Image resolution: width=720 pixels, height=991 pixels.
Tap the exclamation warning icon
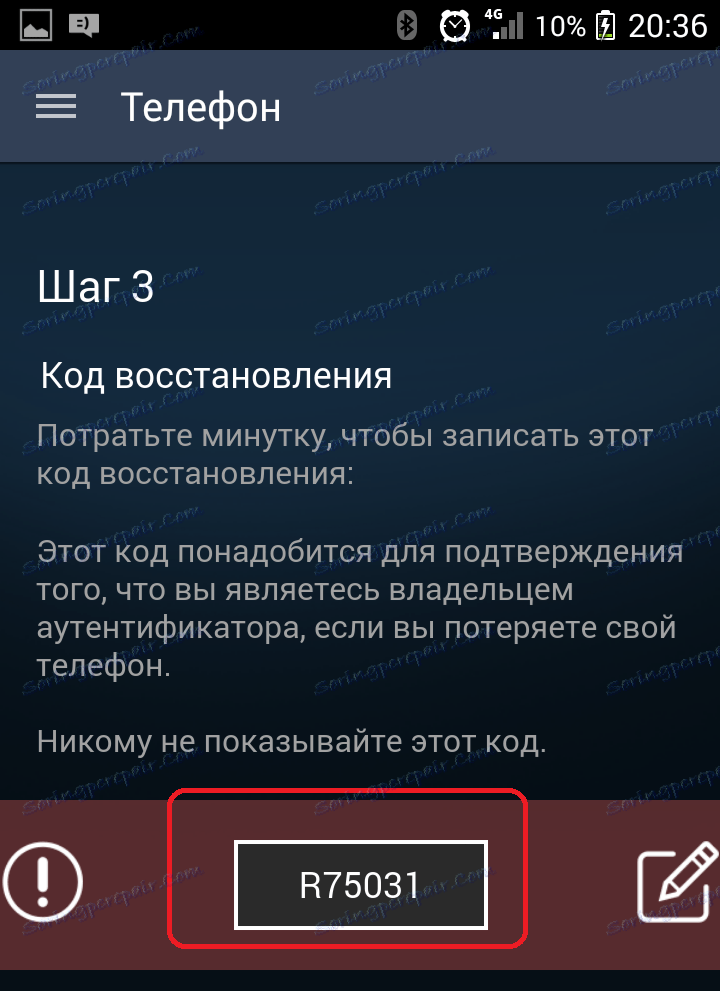(42, 881)
